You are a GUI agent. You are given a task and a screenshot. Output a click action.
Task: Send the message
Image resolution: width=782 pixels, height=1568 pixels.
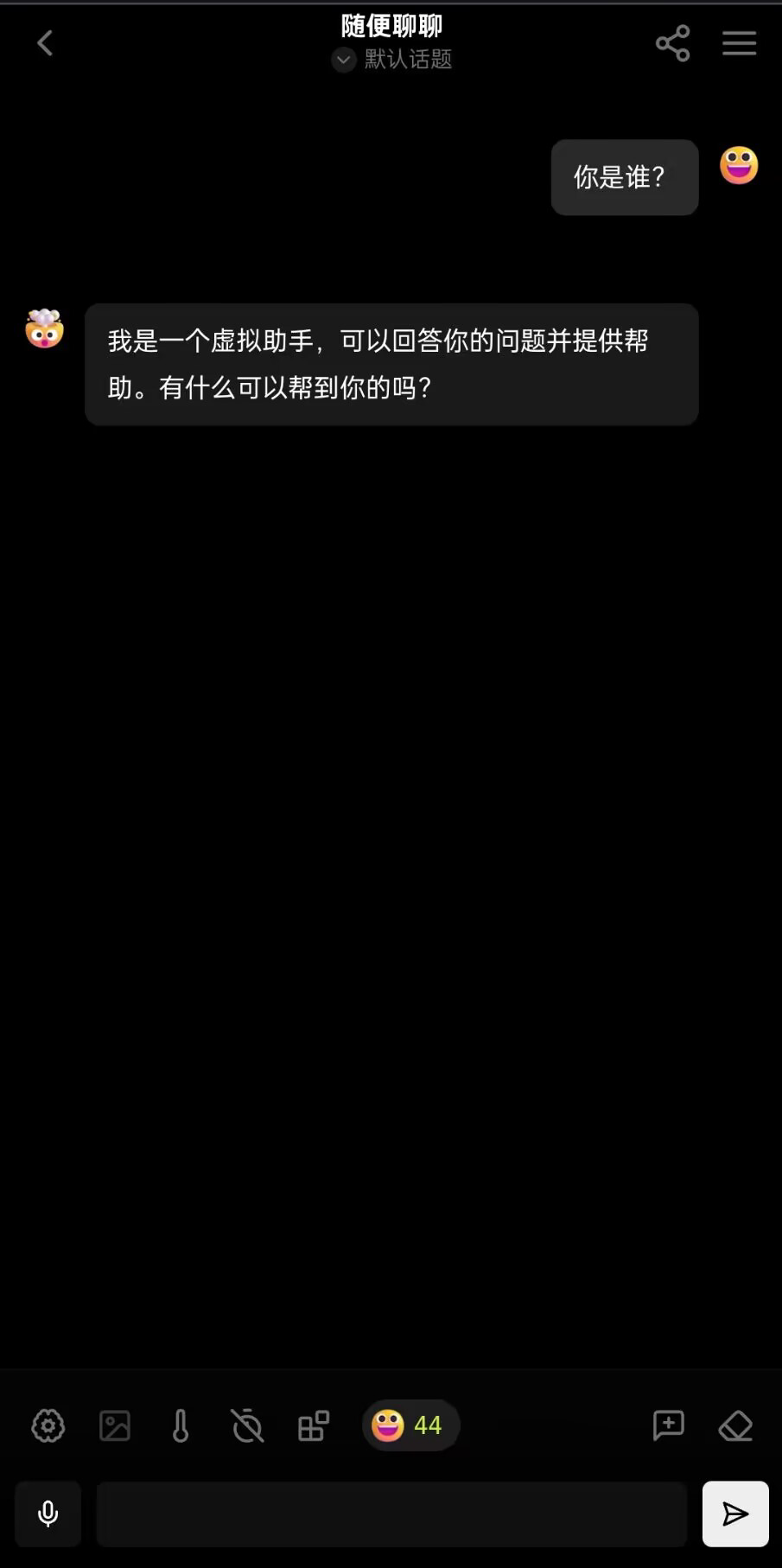(x=735, y=1514)
